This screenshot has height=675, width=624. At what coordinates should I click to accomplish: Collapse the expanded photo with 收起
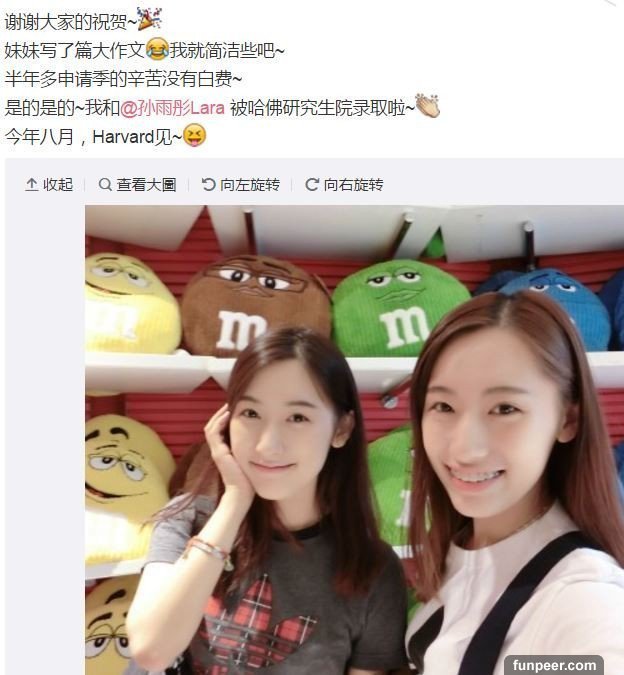pyautogui.click(x=49, y=185)
